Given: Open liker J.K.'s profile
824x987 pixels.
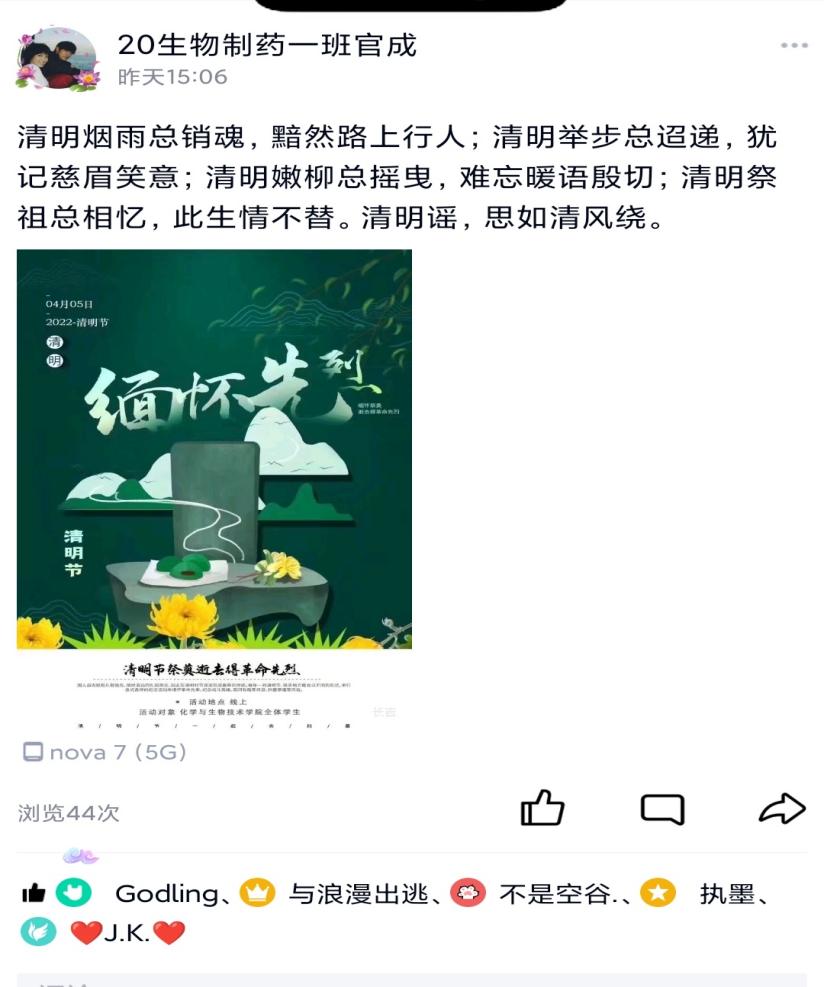Looking at the screenshot, I should 127,934.
